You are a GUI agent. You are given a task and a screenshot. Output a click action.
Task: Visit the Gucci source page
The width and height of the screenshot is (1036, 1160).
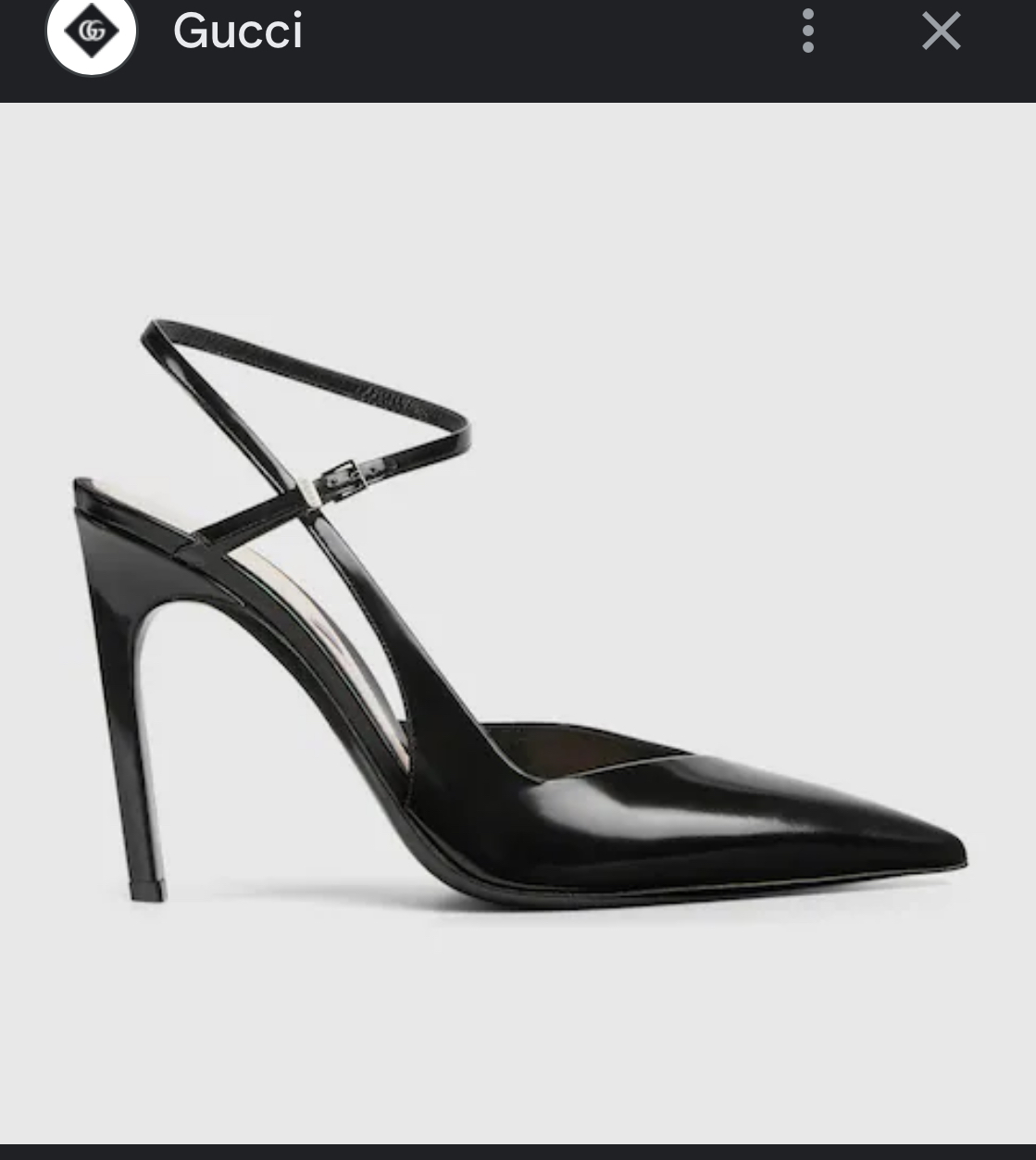click(237, 31)
